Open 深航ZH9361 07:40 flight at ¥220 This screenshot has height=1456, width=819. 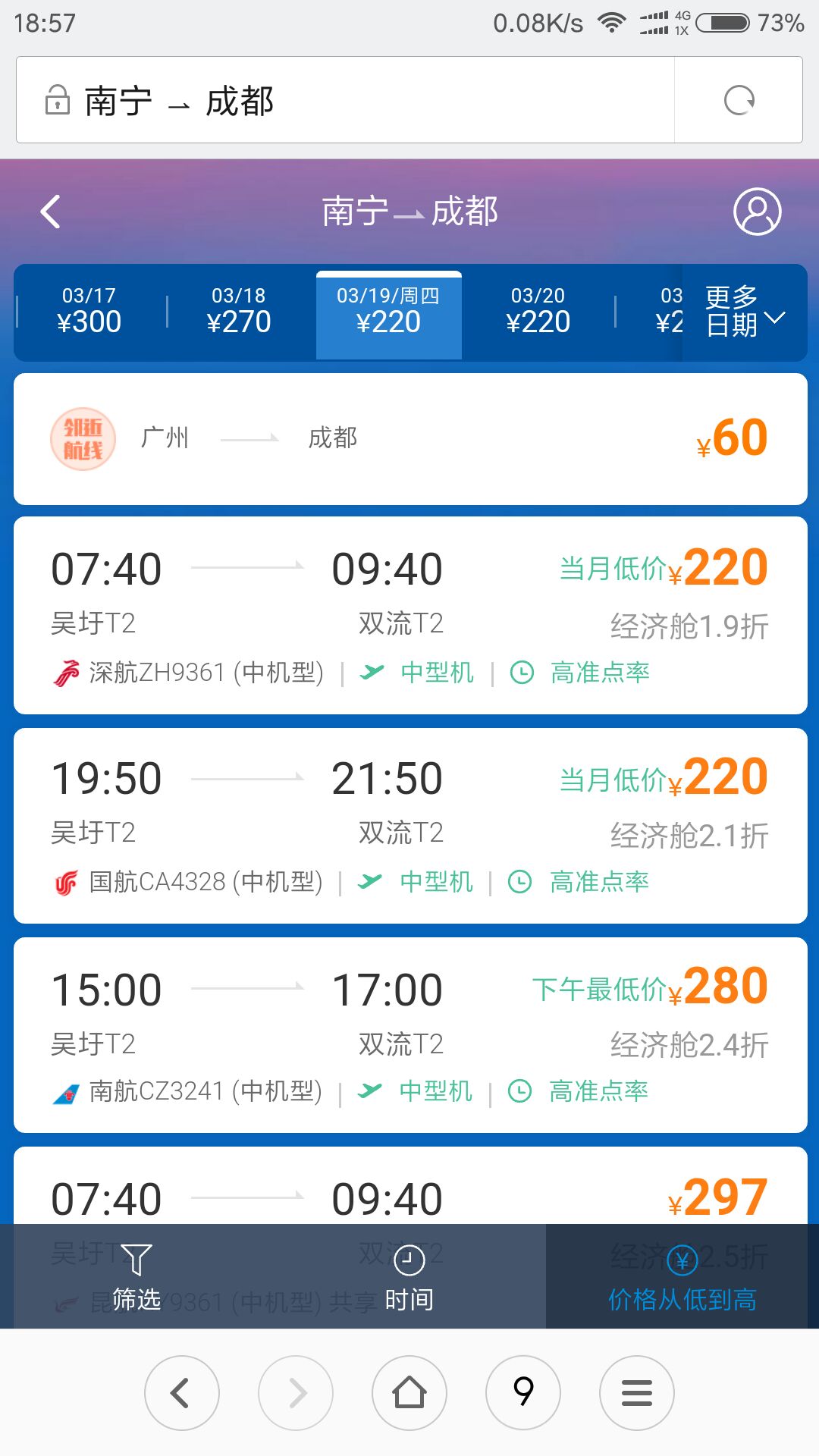[x=410, y=616]
